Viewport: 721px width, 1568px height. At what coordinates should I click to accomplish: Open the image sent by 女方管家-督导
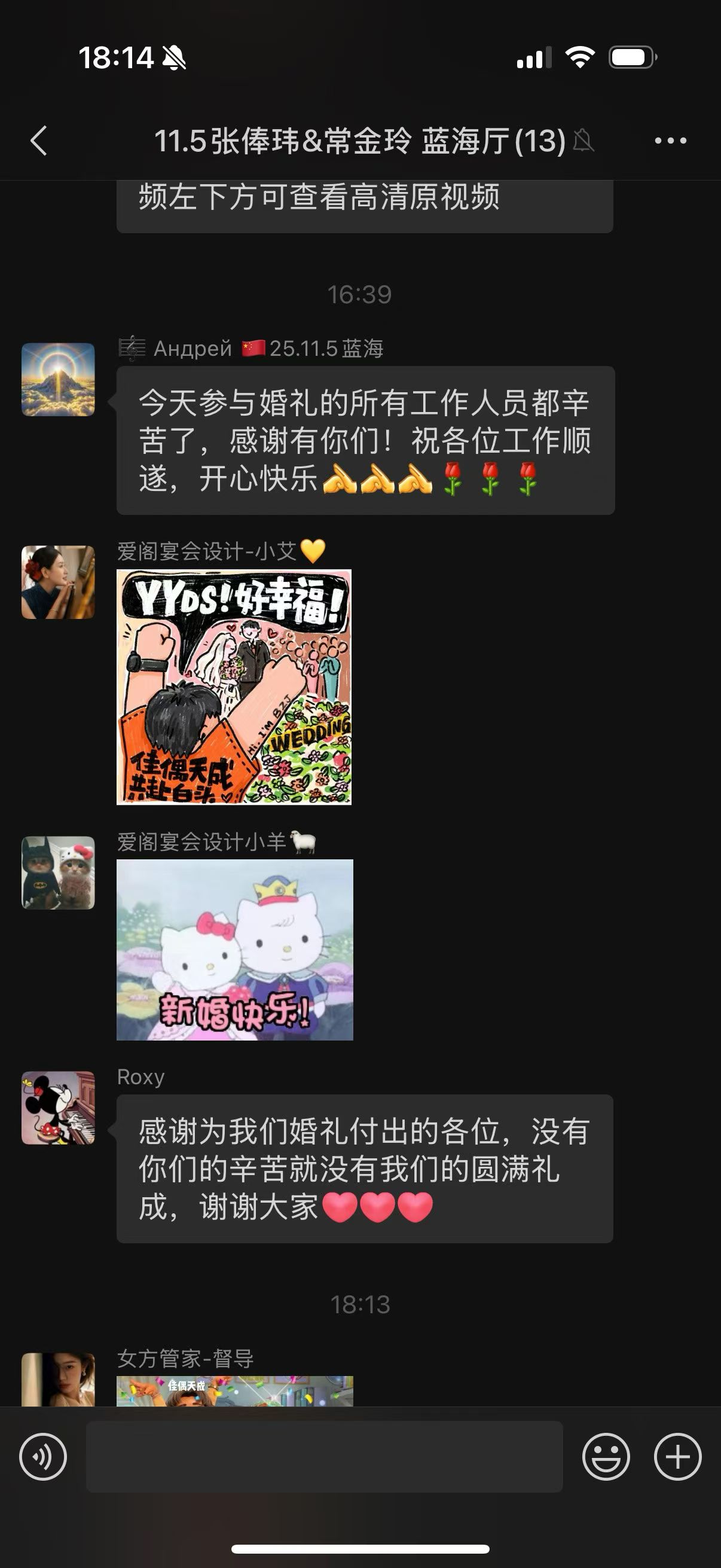(x=235, y=1392)
